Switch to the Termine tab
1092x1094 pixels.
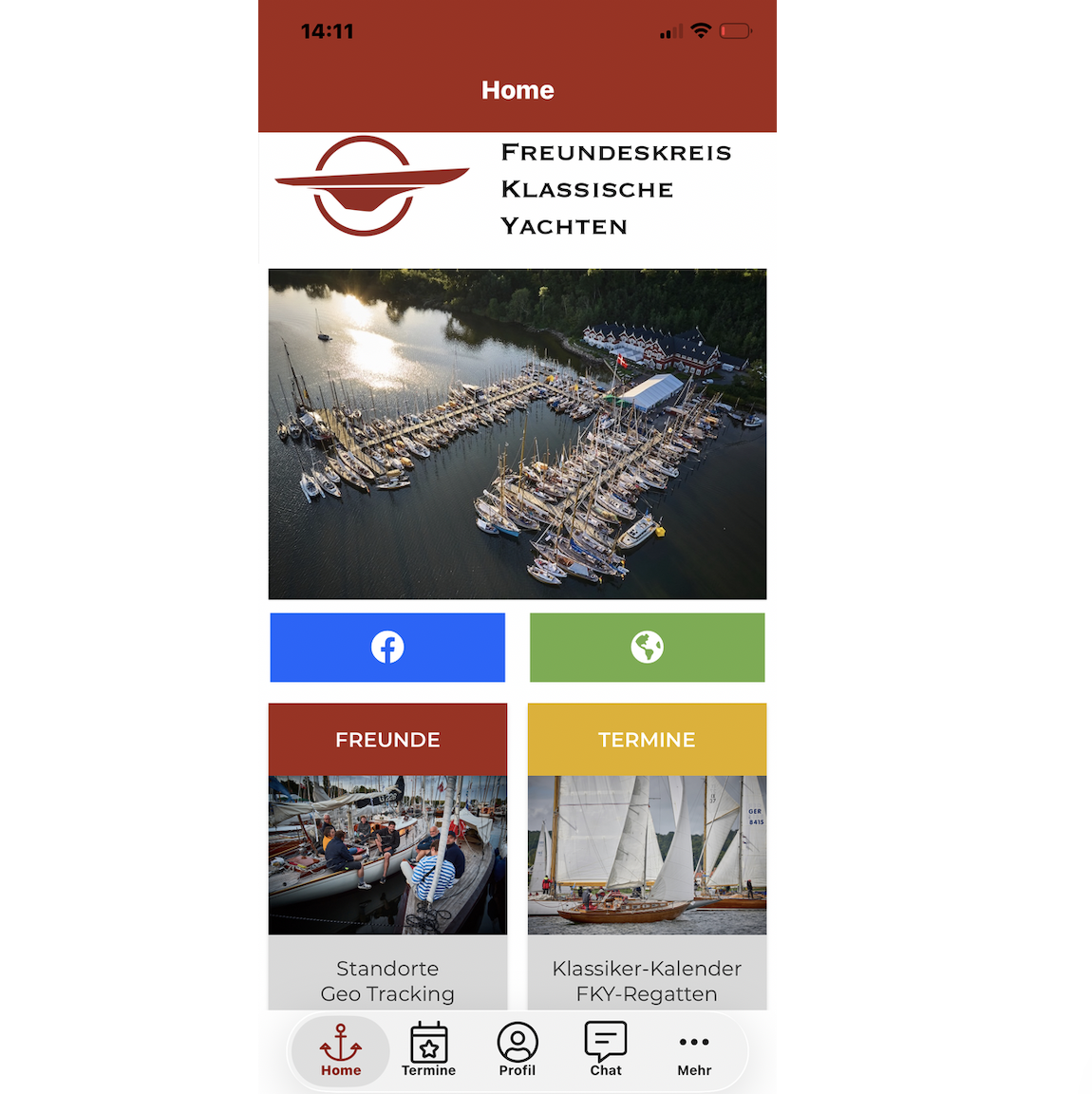coord(428,1050)
